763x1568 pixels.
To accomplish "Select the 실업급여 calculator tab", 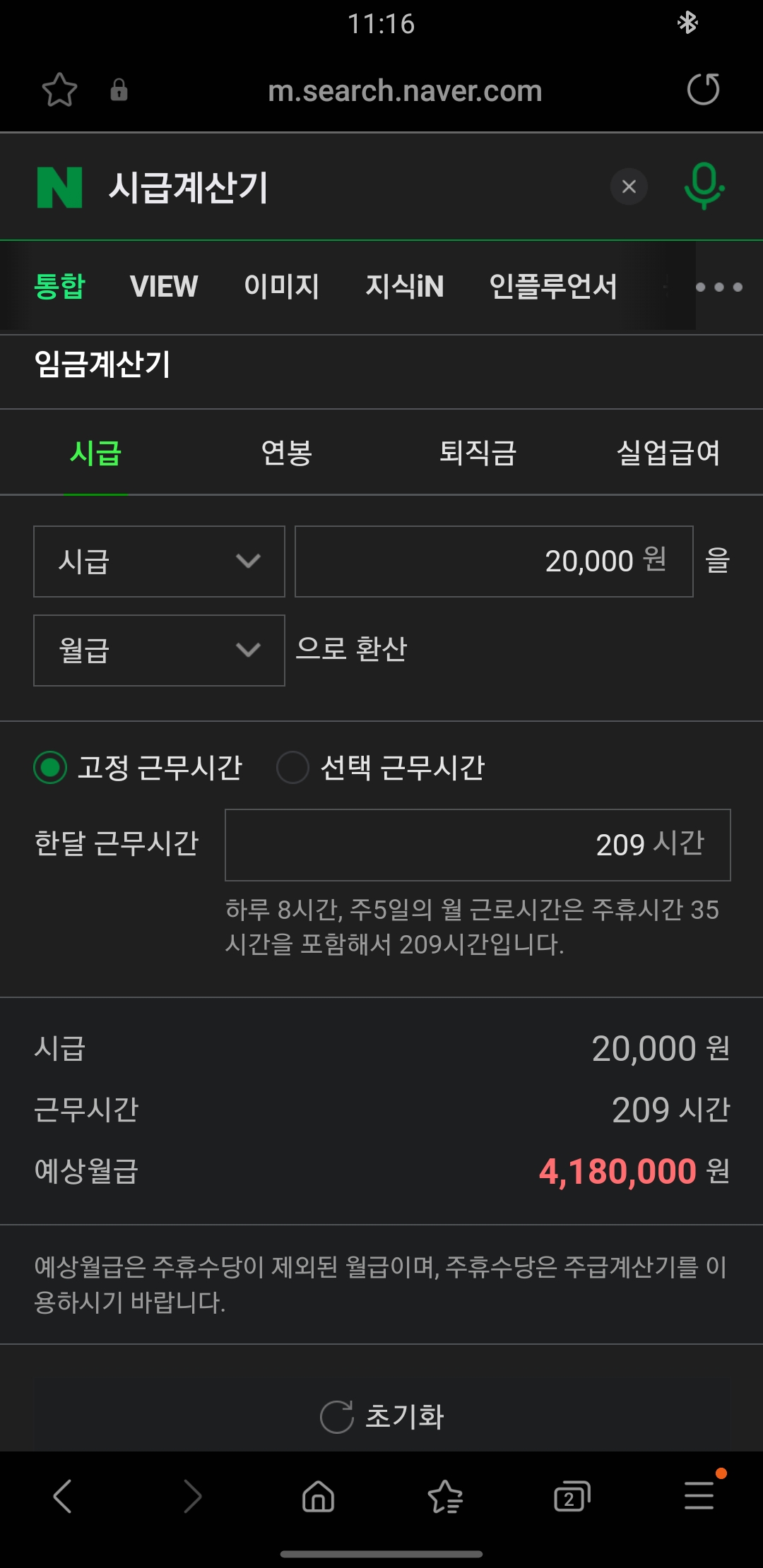I will [x=668, y=453].
